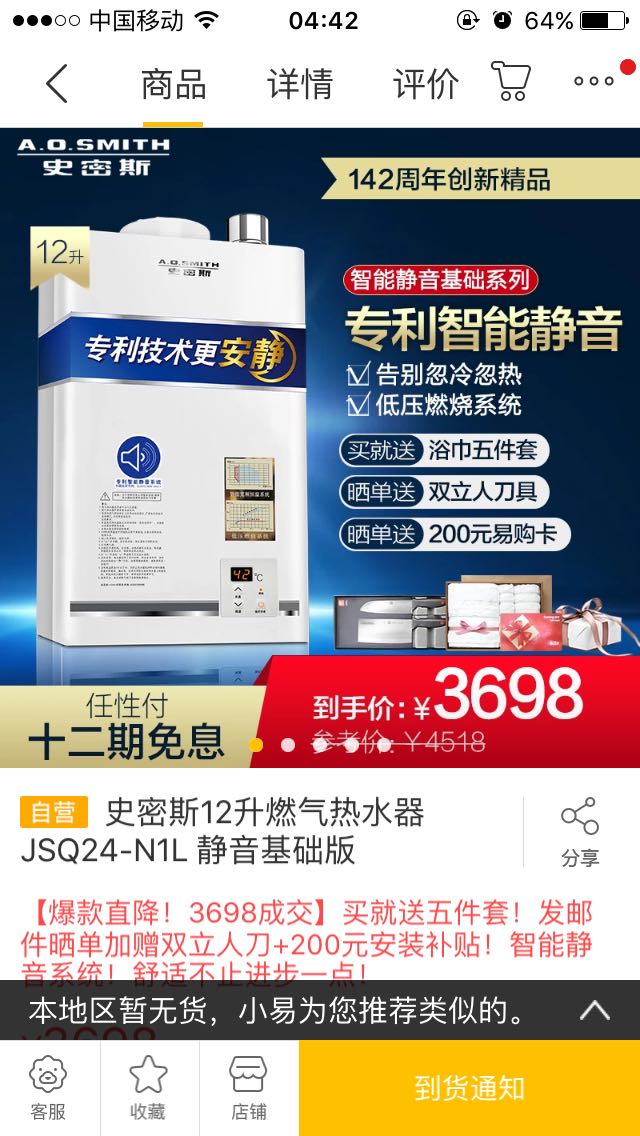
Task: Switch to the 详情 tab
Action: click(x=299, y=84)
